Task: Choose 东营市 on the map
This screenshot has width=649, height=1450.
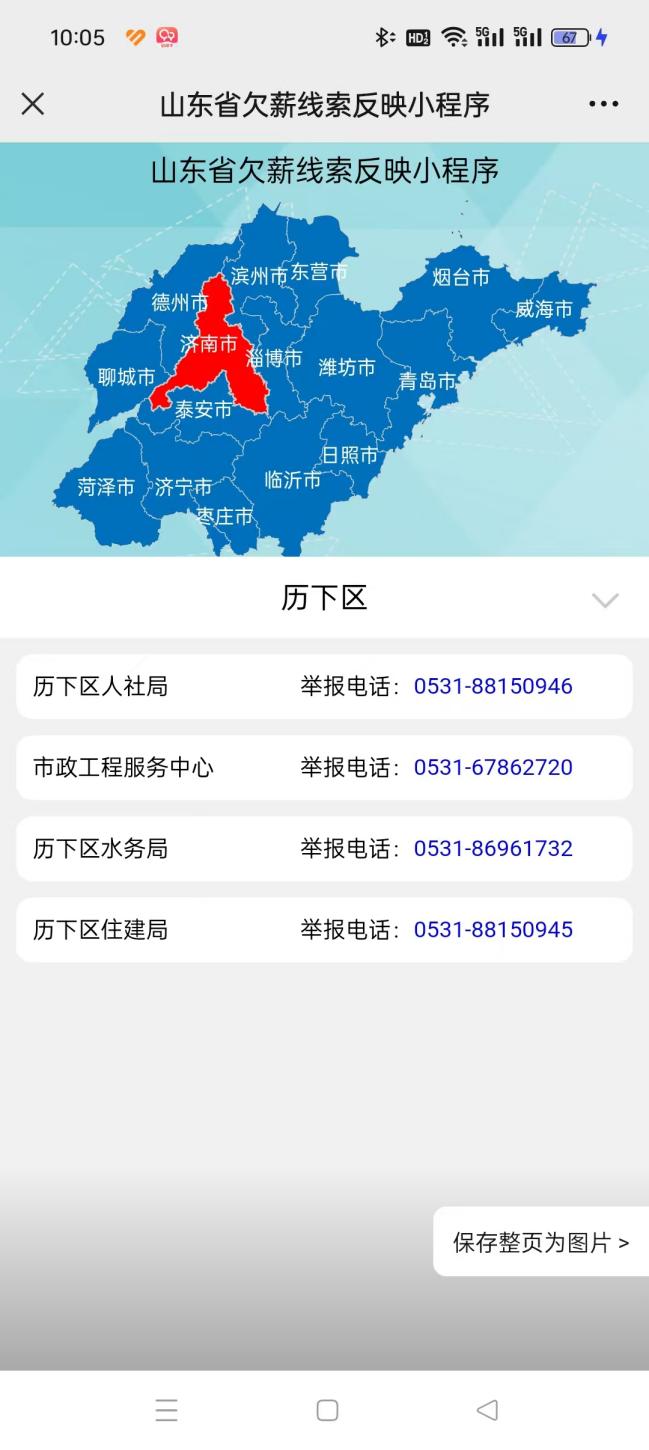Action: 319,272
